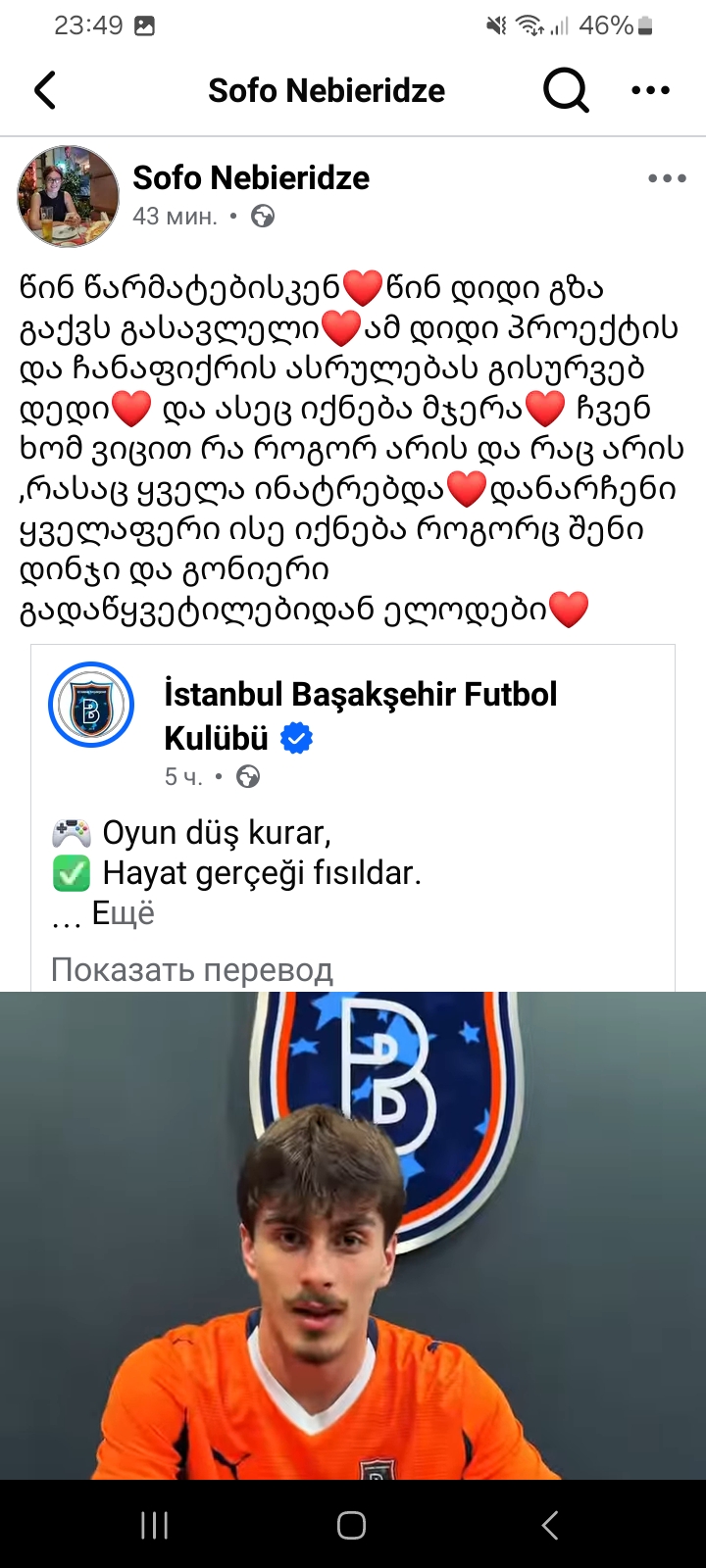Screen dimensions: 706x1568
Task: Open the header overflow menu
Action: coord(650,91)
